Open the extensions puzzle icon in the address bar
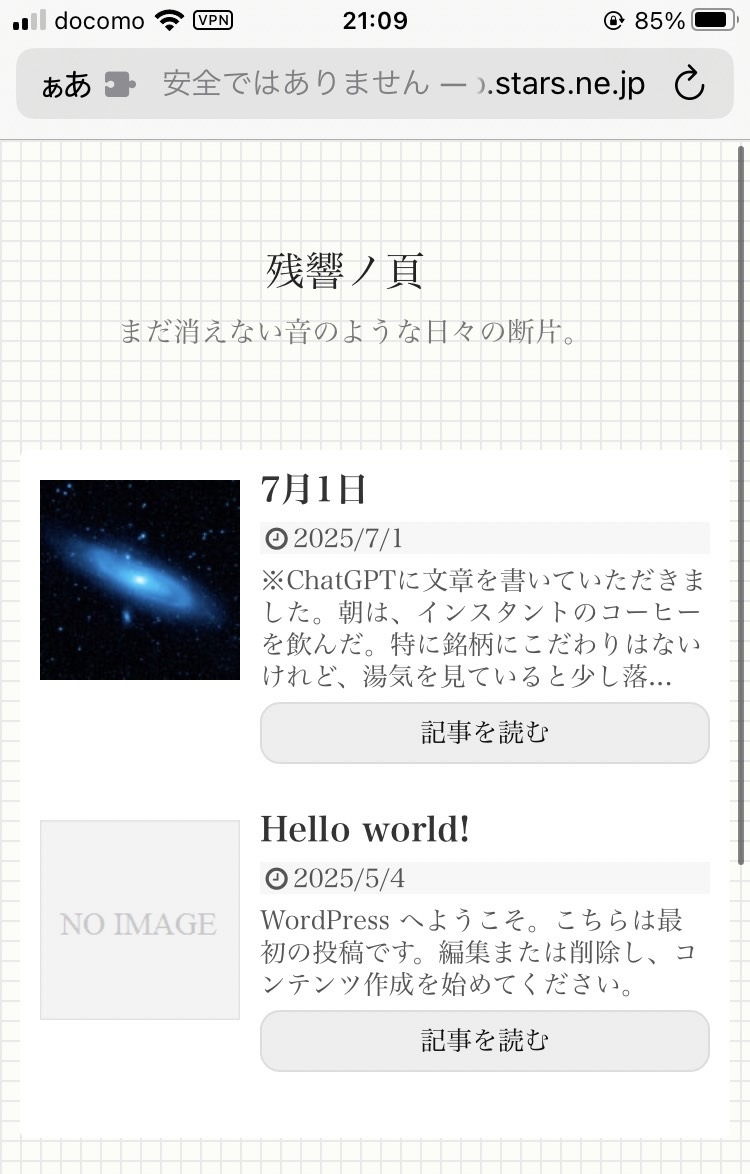750x1174 pixels. click(x=120, y=85)
